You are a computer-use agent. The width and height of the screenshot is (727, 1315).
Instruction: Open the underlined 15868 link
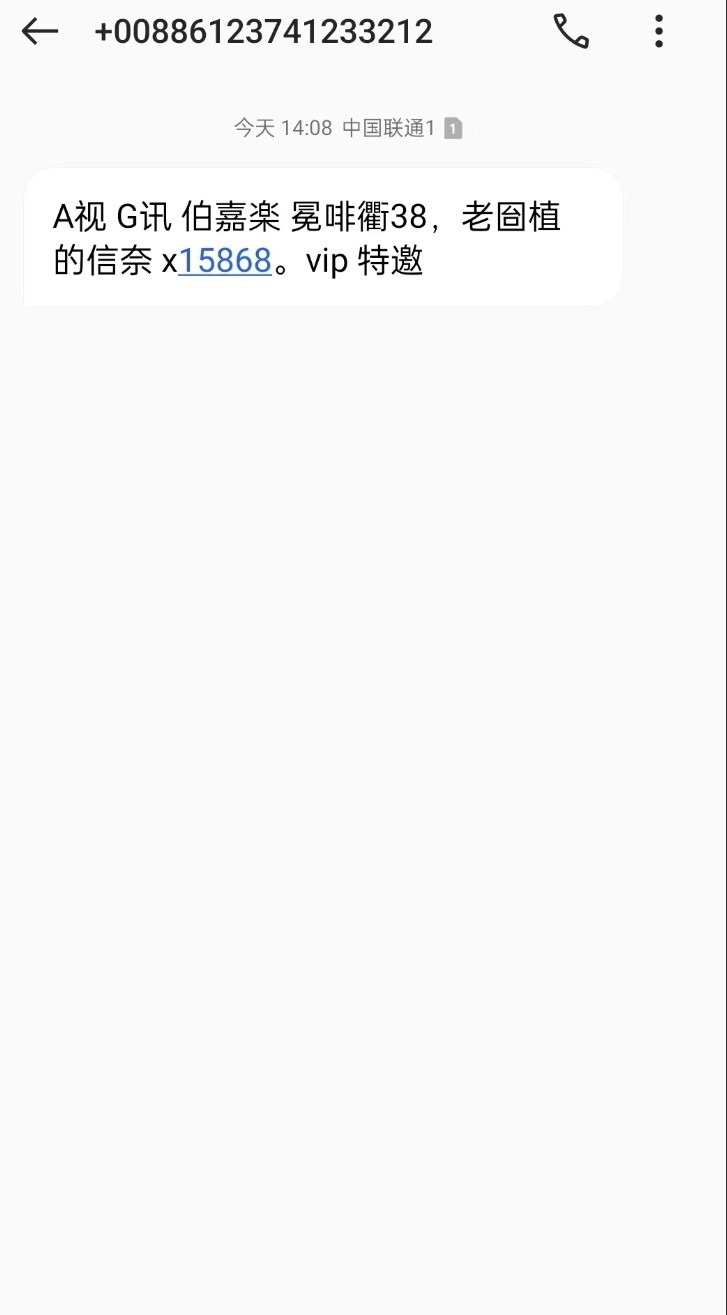tap(224, 262)
